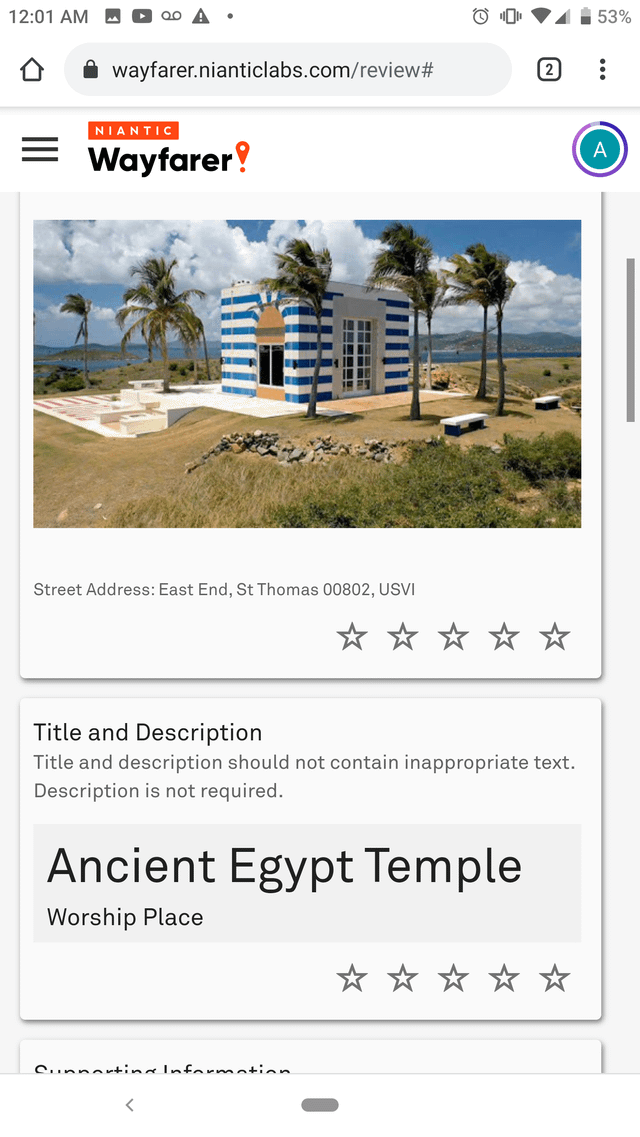Give title and description four stars
Viewport: 640px width, 1137px height.
[x=504, y=978]
